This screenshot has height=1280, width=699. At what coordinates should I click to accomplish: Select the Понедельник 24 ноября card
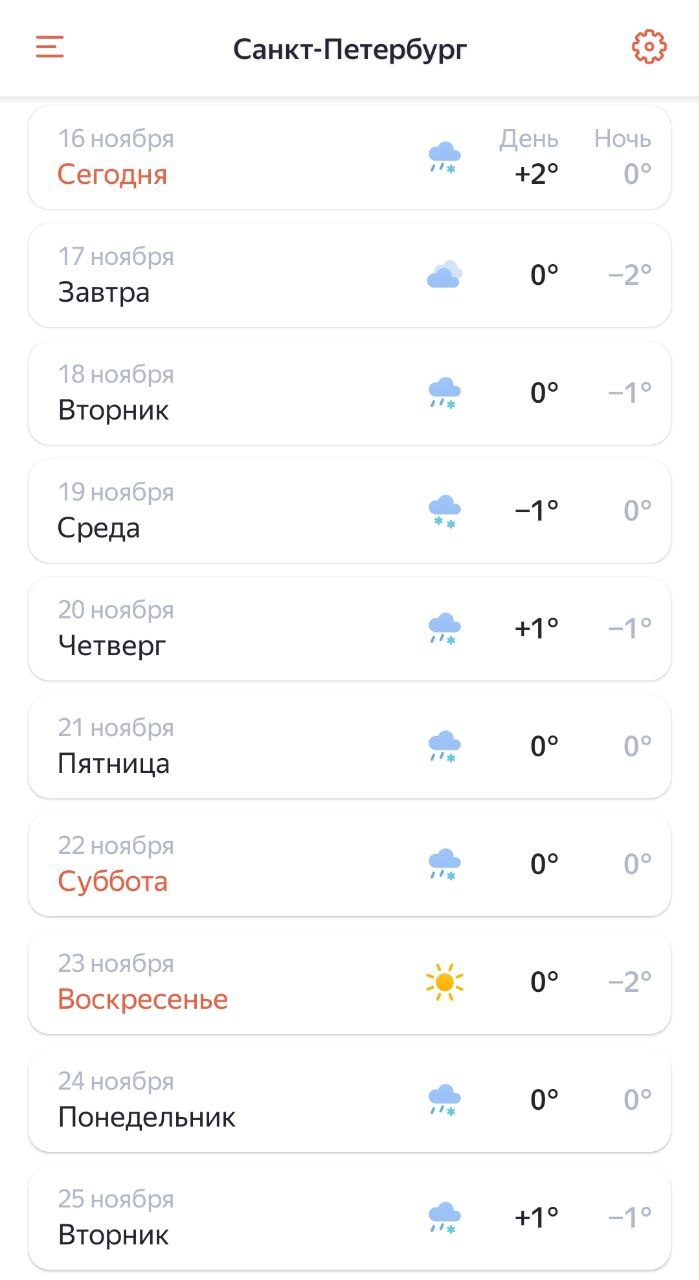coord(349,1101)
